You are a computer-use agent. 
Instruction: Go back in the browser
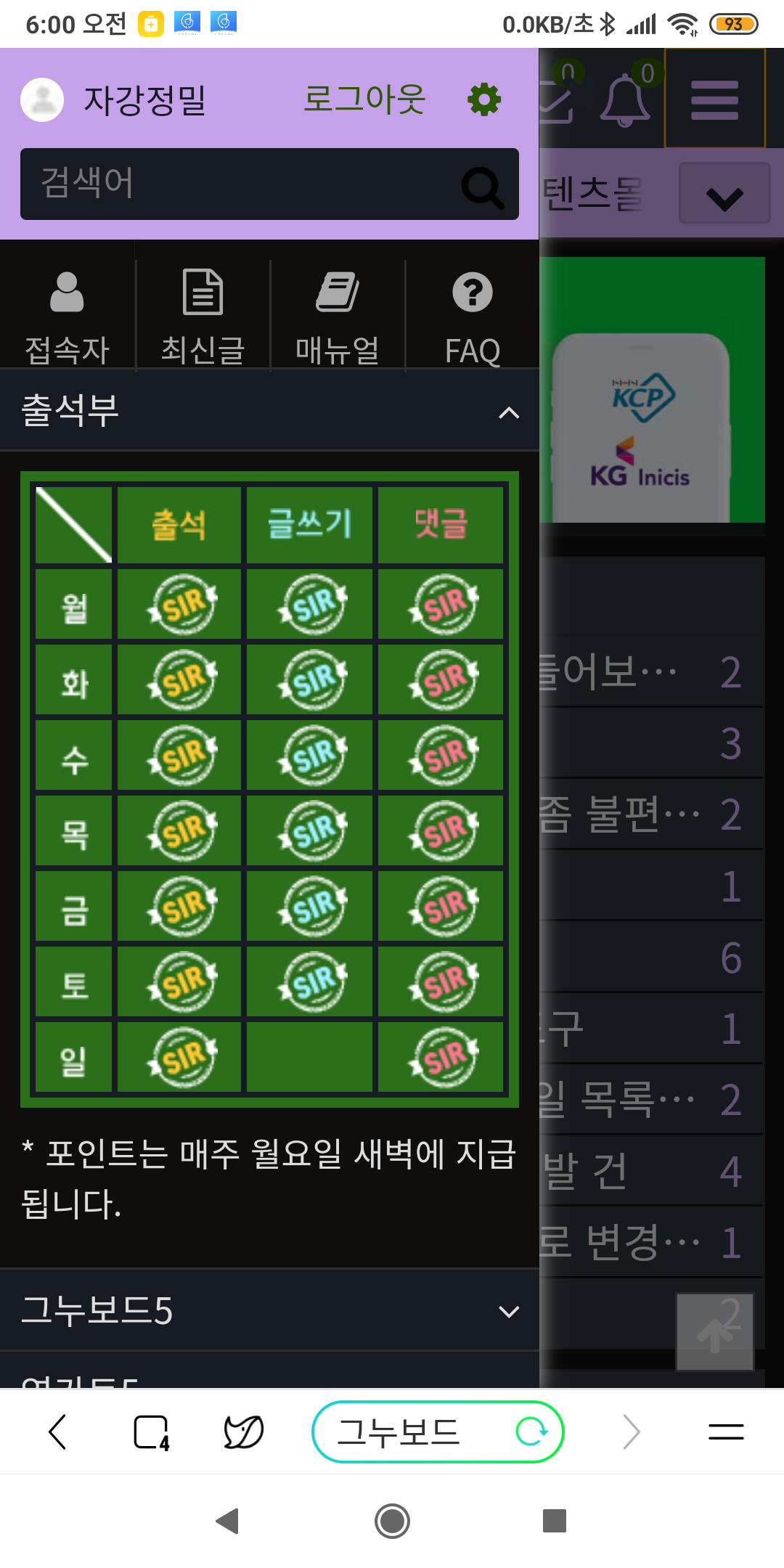pyautogui.click(x=58, y=1432)
